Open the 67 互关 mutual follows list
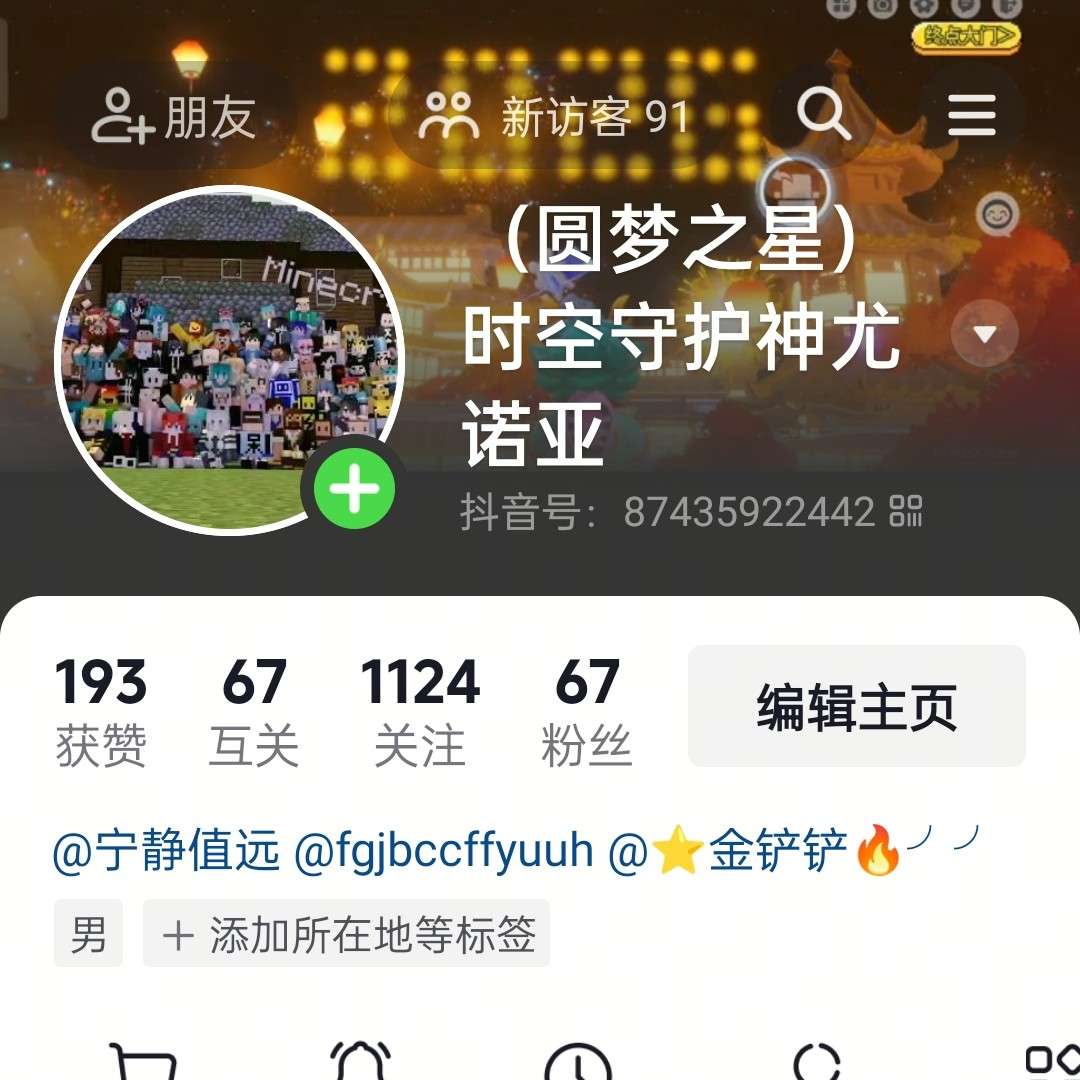The width and height of the screenshot is (1080, 1080). [254, 710]
